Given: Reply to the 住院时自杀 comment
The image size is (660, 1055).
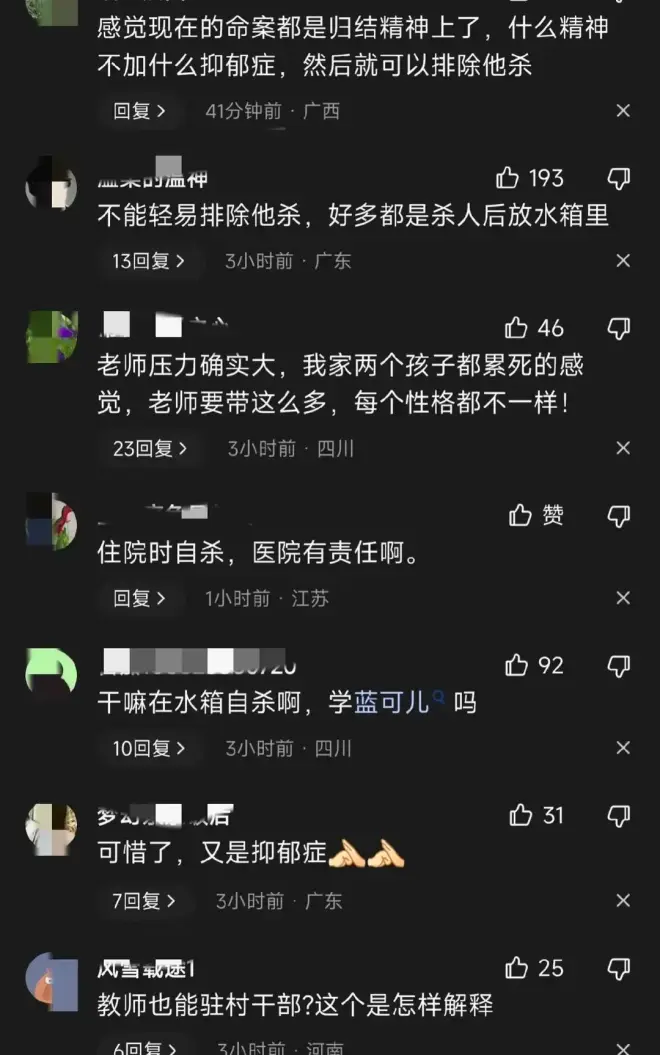Looking at the screenshot, I should (139, 598).
